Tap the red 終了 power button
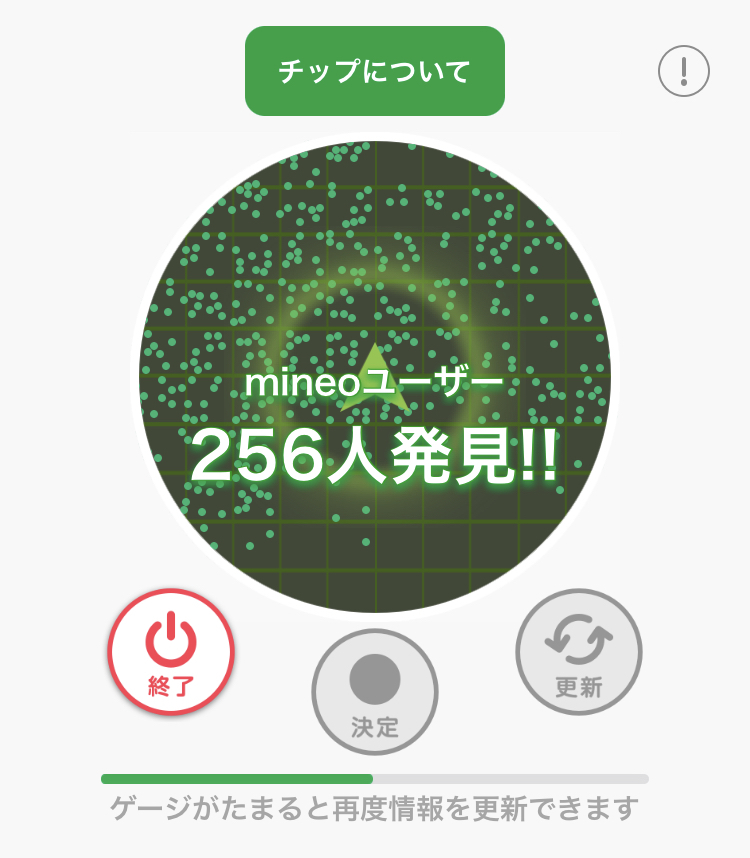750x858 pixels. point(171,651)
